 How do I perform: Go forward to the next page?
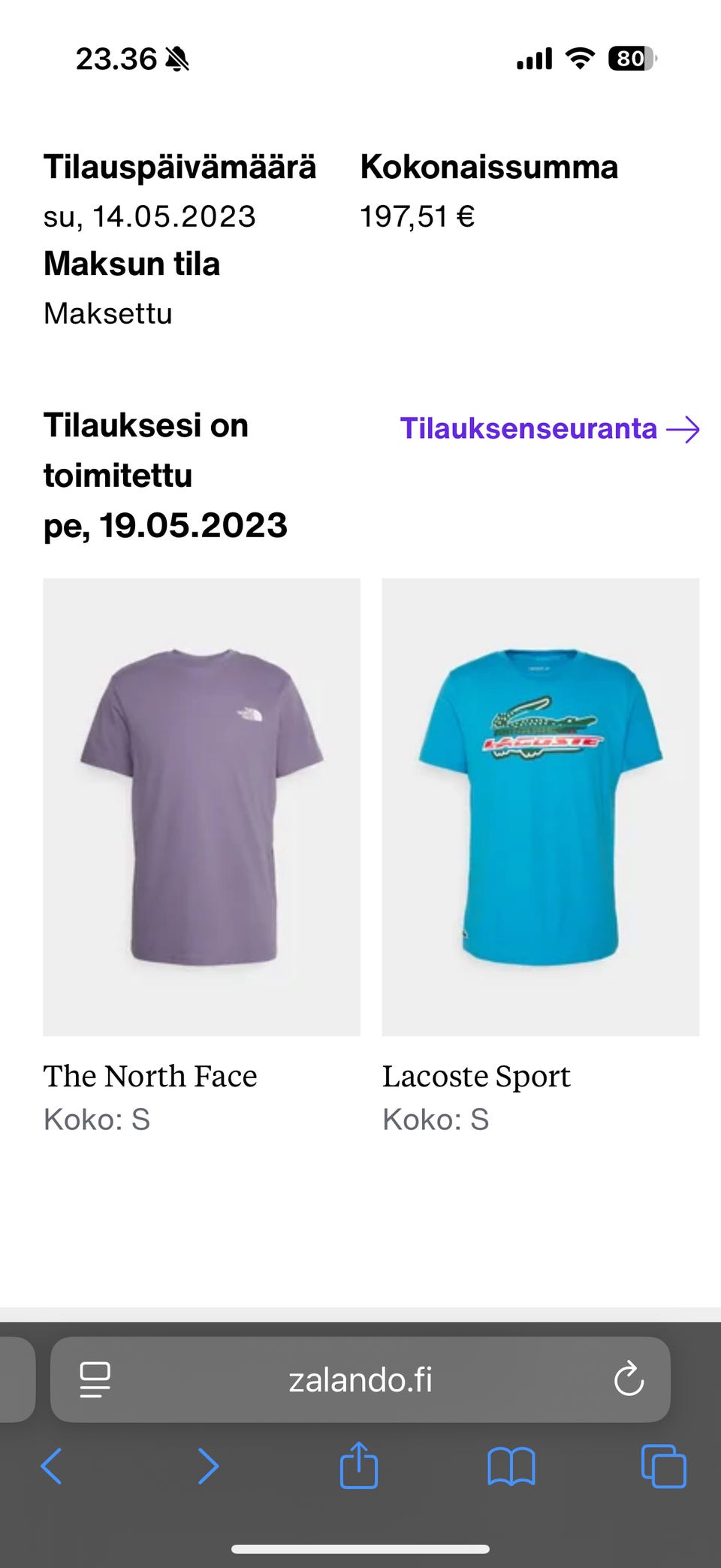coord(208,1466)
